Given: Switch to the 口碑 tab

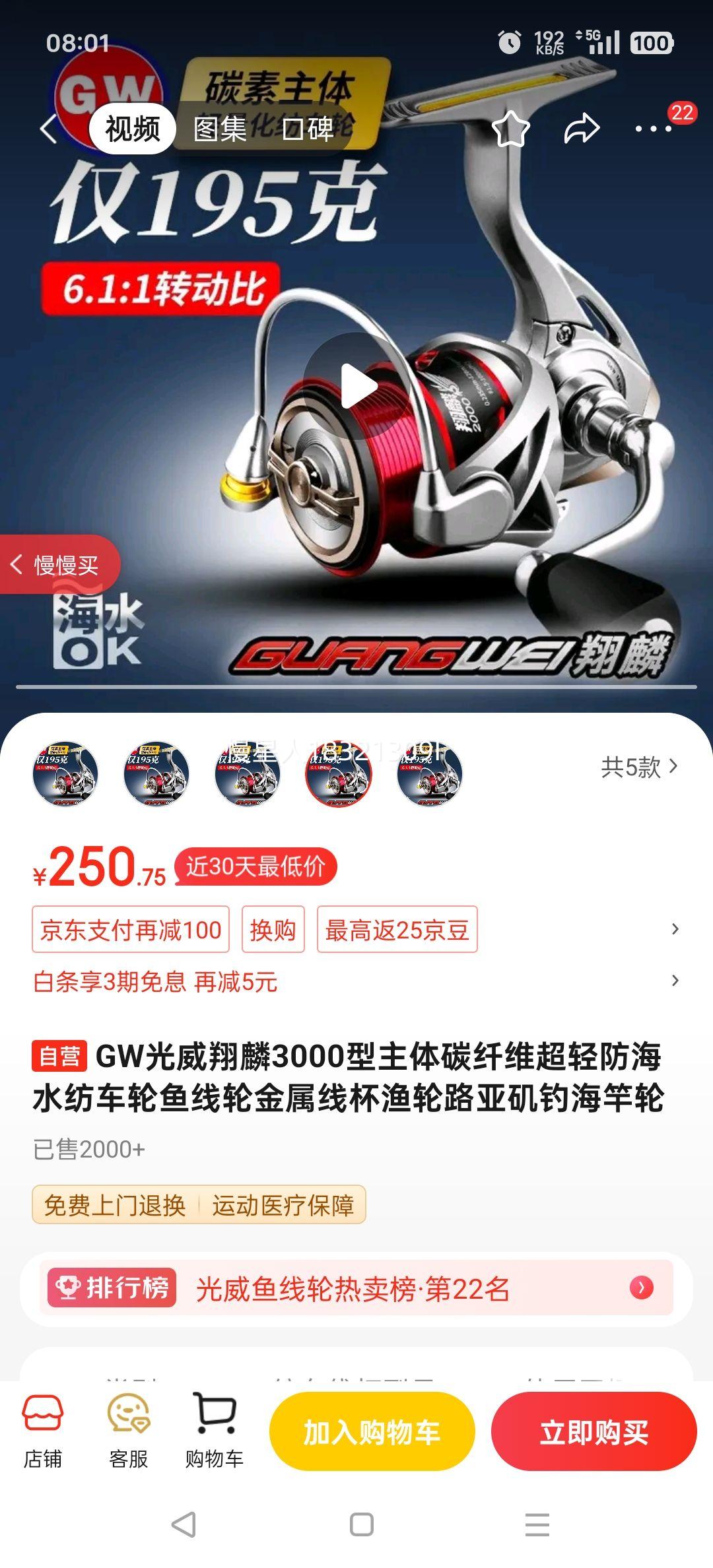Looking at the screenshot, I should 308,129.
